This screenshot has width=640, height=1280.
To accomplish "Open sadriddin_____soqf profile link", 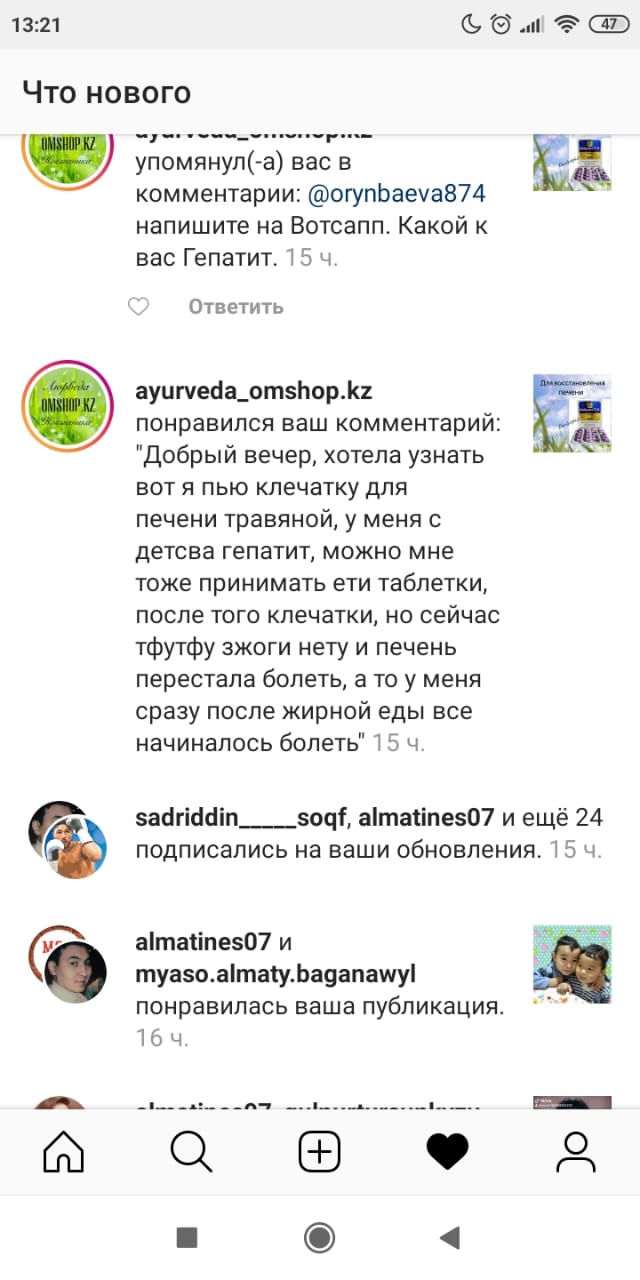I will click(240, 818).
